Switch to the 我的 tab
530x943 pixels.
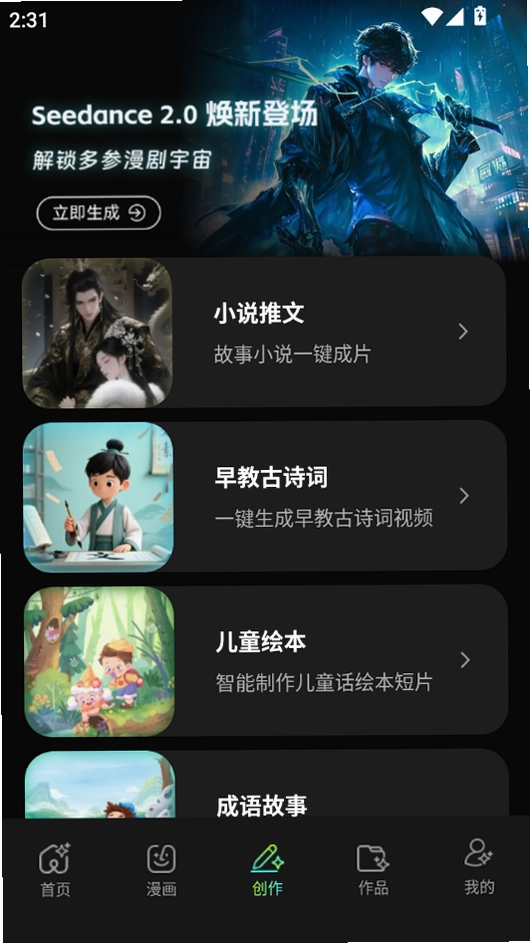(x=479, y=868)
